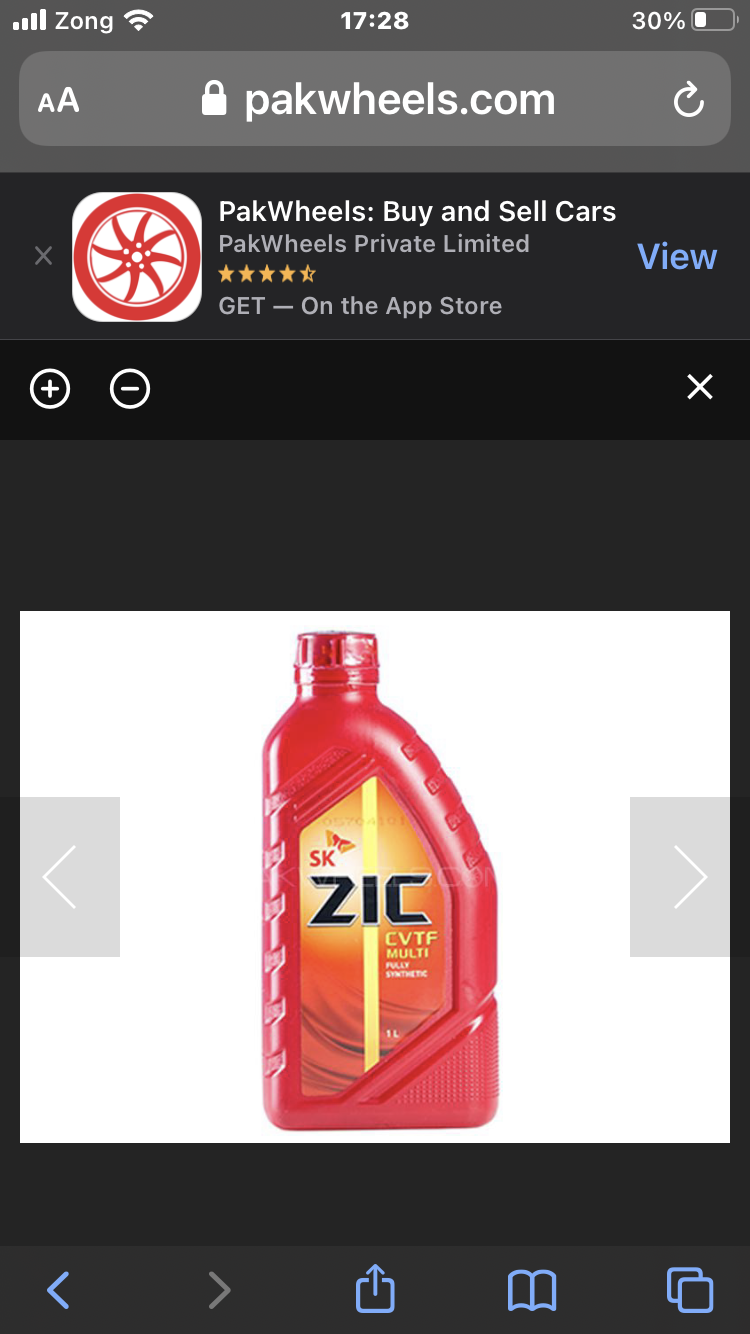Image resolution: width=750 pixels, height=1334 pixels.
Task: Open the Safari share sheet
Action: 375,1288
